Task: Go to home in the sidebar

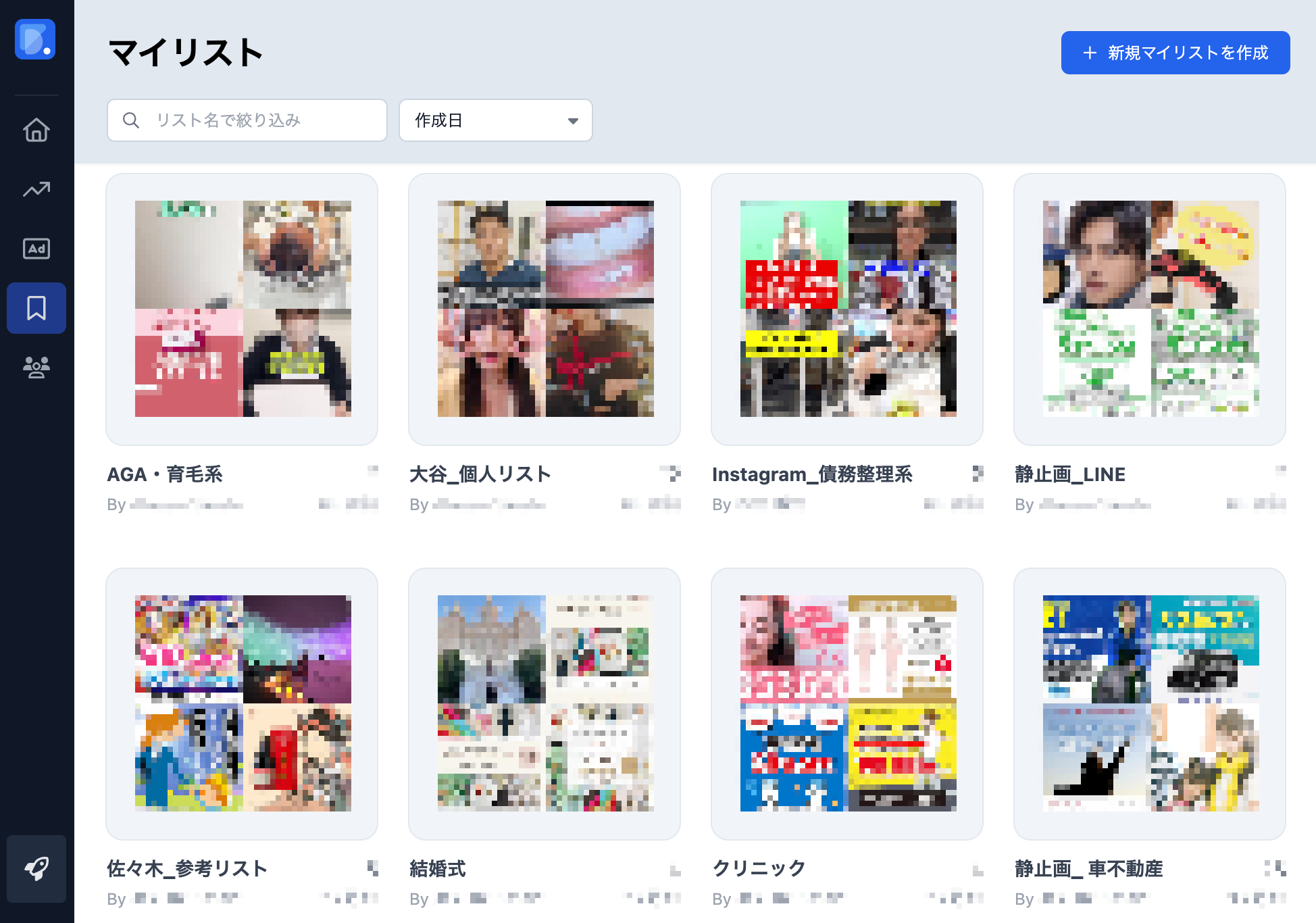Action: (36, 130)
